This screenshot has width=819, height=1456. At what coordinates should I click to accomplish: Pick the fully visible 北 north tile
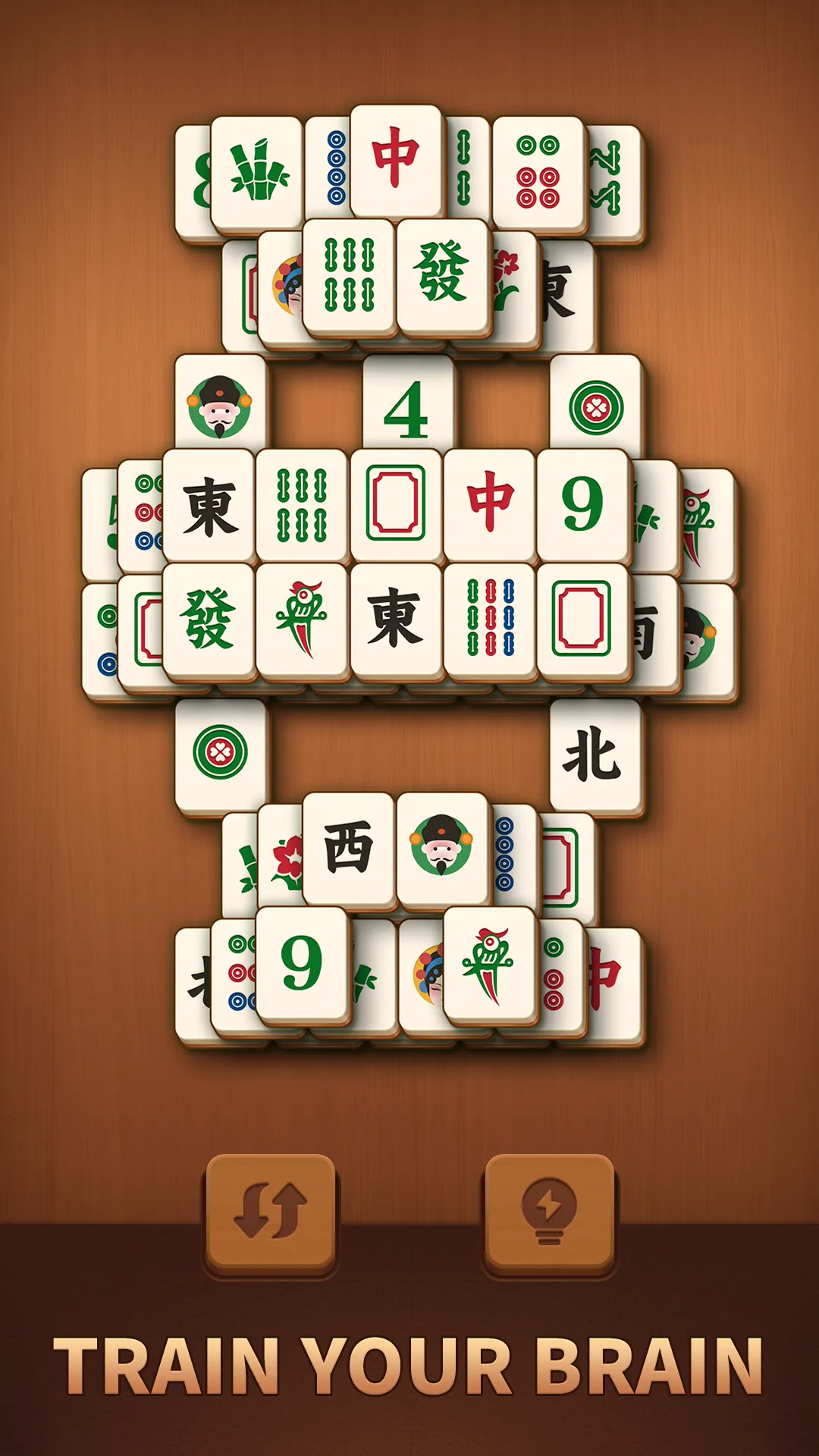(595, 755)
